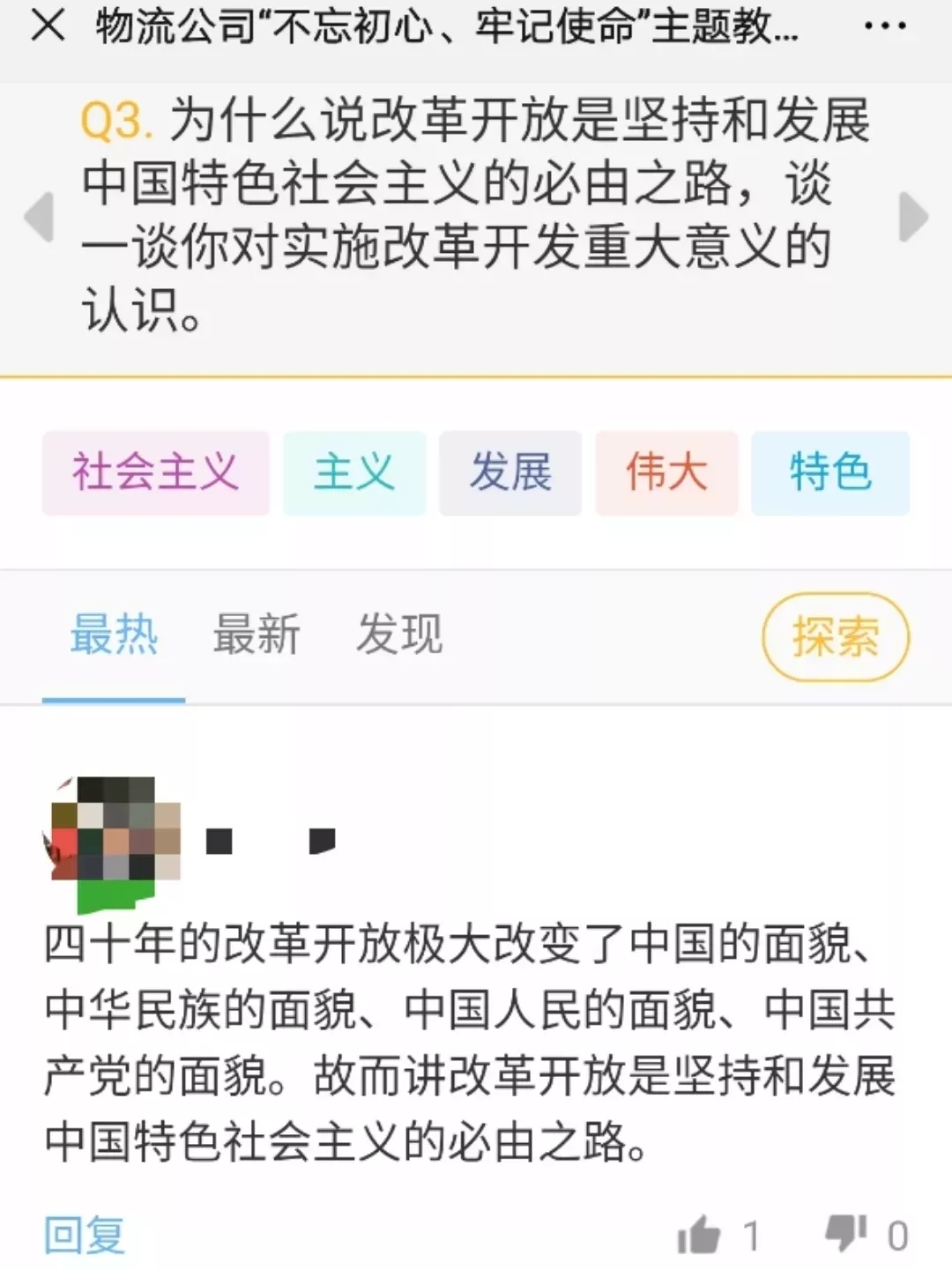The image size is (952, 1270).
Task: Tap the 特色 keyword chip
Action: click(x=830, y=472)
